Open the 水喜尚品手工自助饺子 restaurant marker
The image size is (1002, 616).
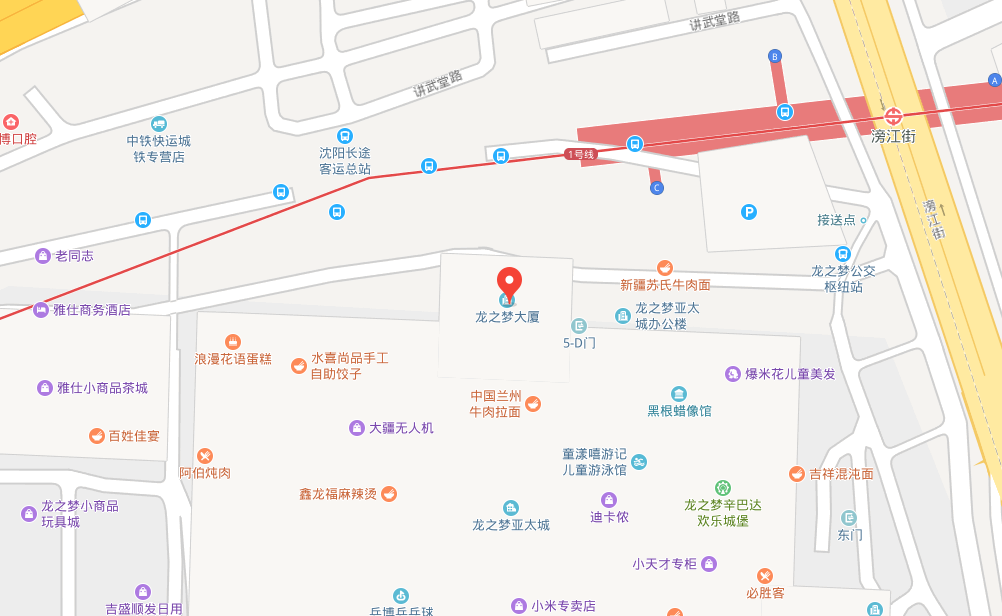tap(298, 366)
